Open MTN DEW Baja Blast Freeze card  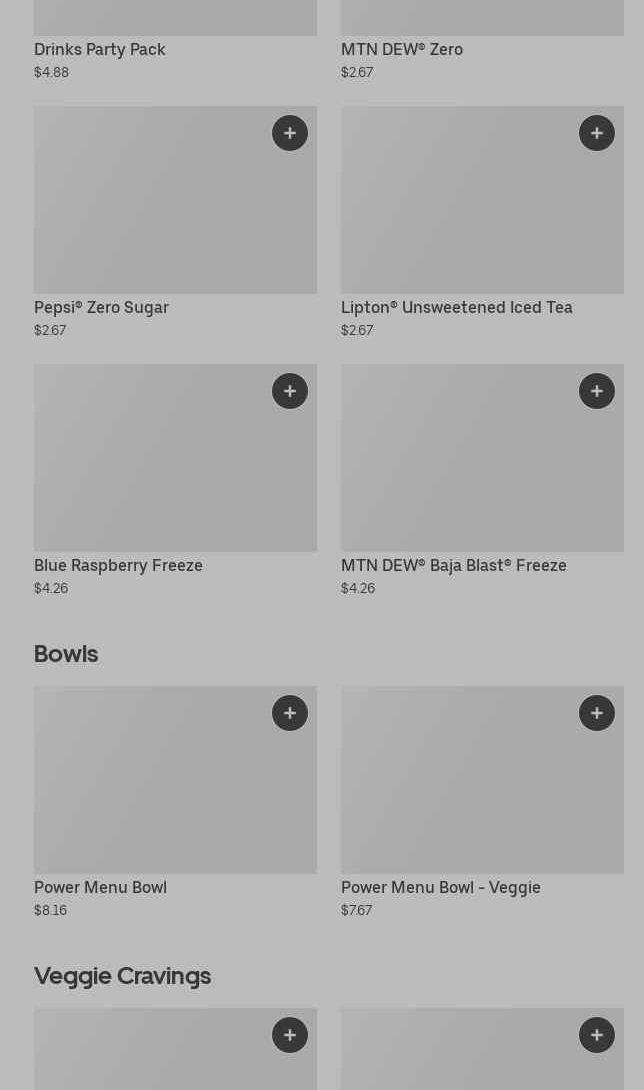pos(482,480)
